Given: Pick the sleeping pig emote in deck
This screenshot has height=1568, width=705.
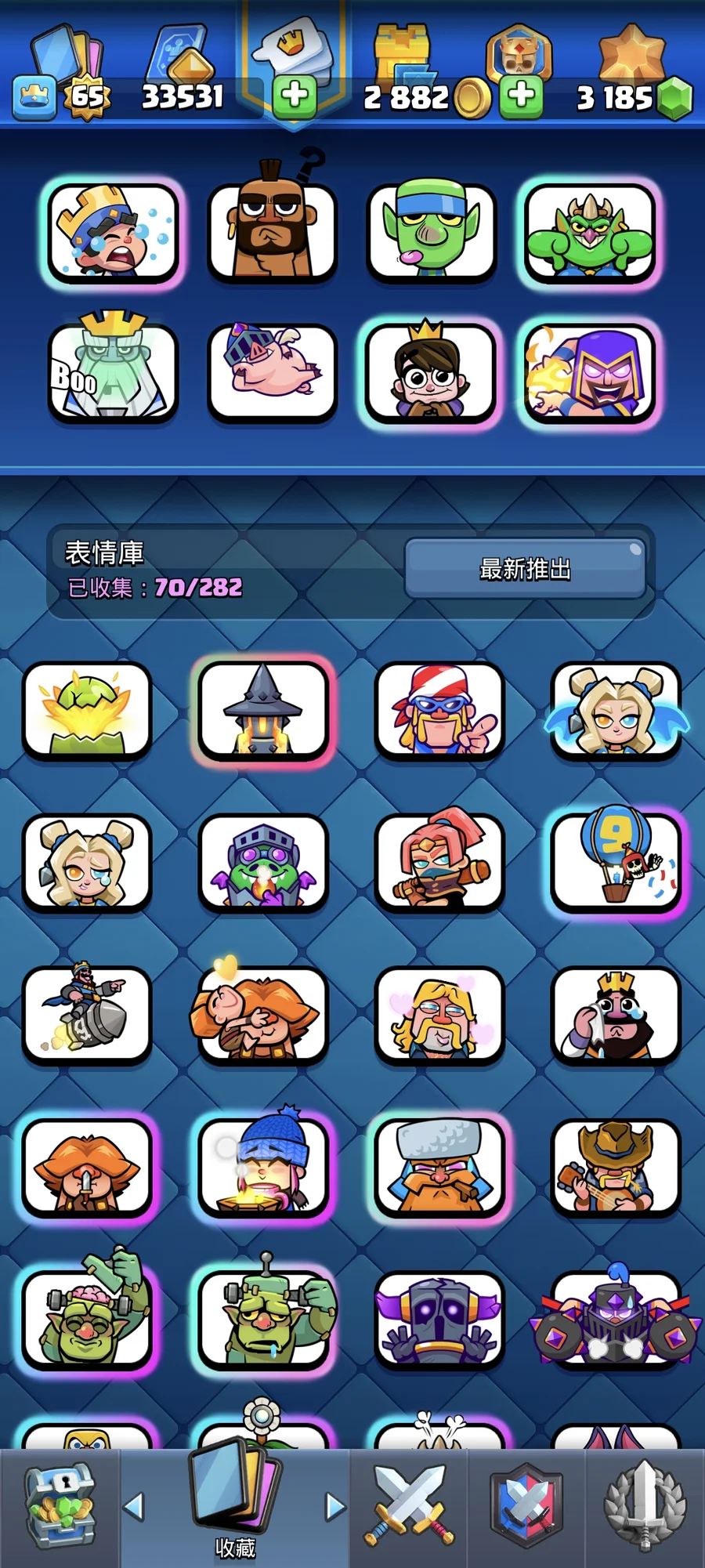Looking at the screenshot, I should tap(272, 373).
